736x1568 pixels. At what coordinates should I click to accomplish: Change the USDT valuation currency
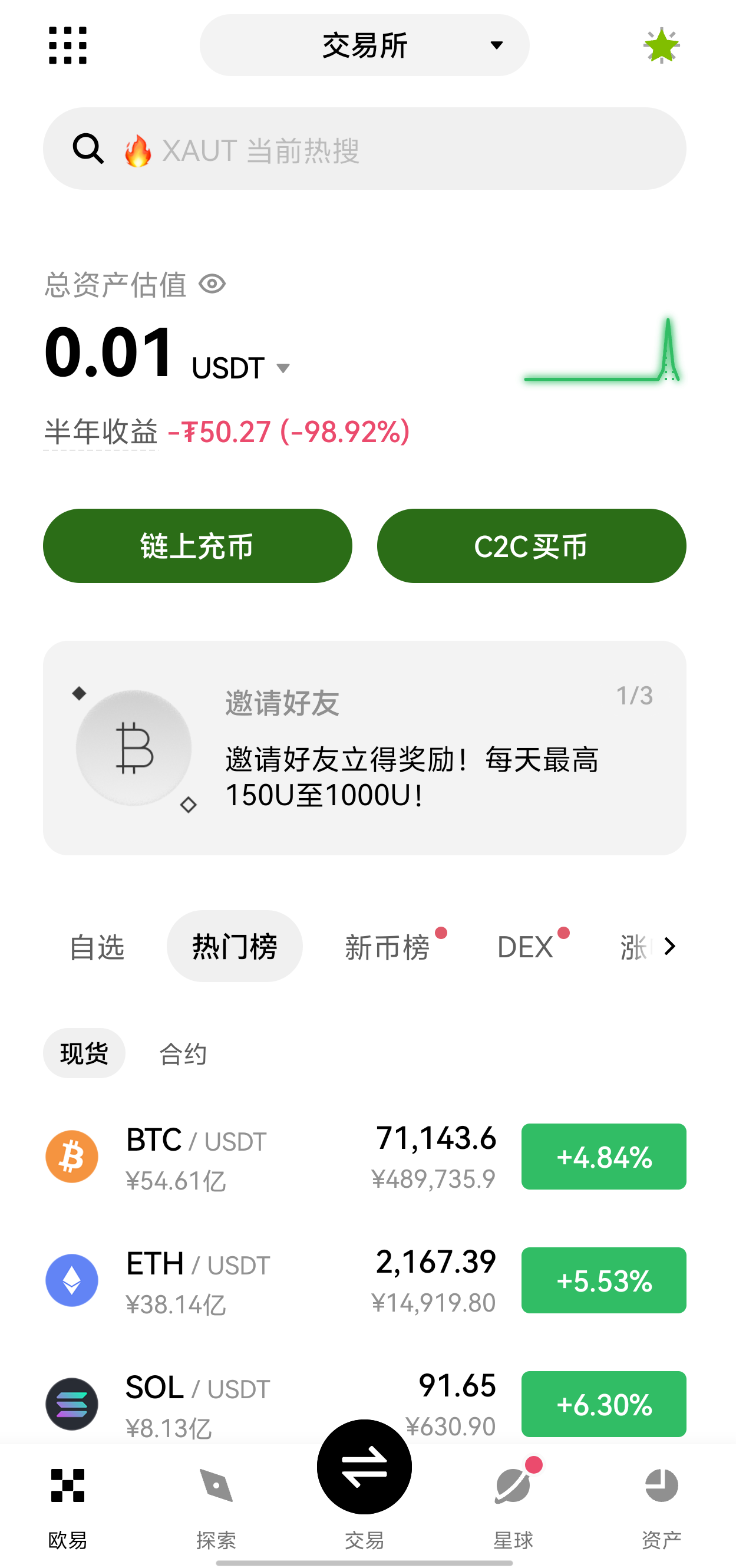242,368
